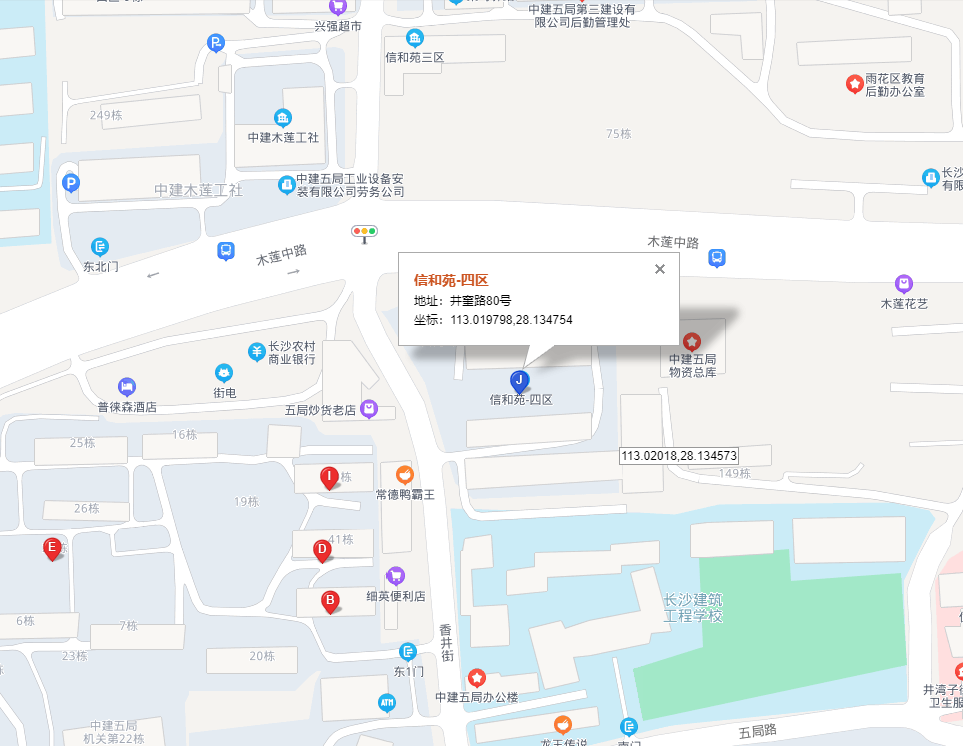Select the red marker B
This screenshot has width=963, height=746.
pos(328,602)
